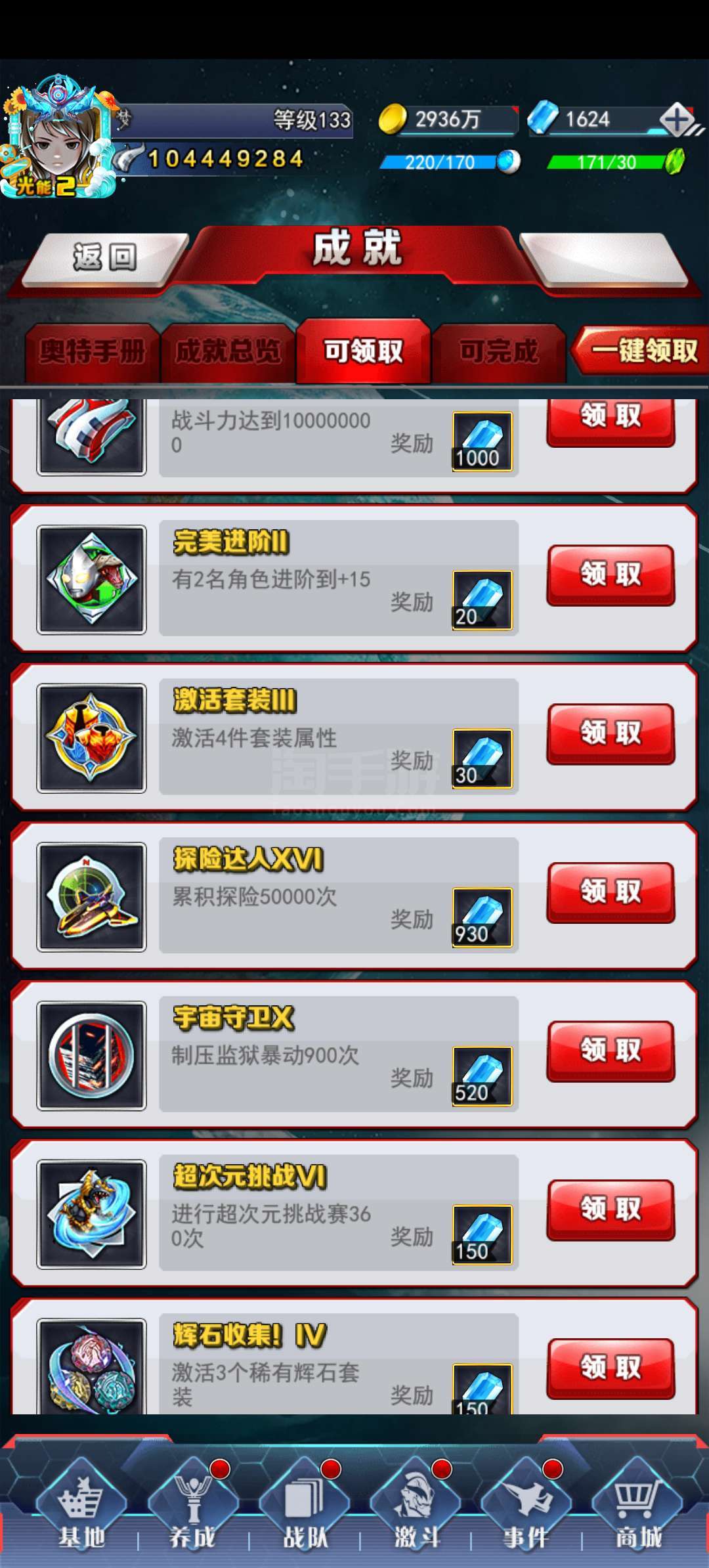Claim the 超次元挑战VI reward

pyautogui.click(x=611, y=1209)
